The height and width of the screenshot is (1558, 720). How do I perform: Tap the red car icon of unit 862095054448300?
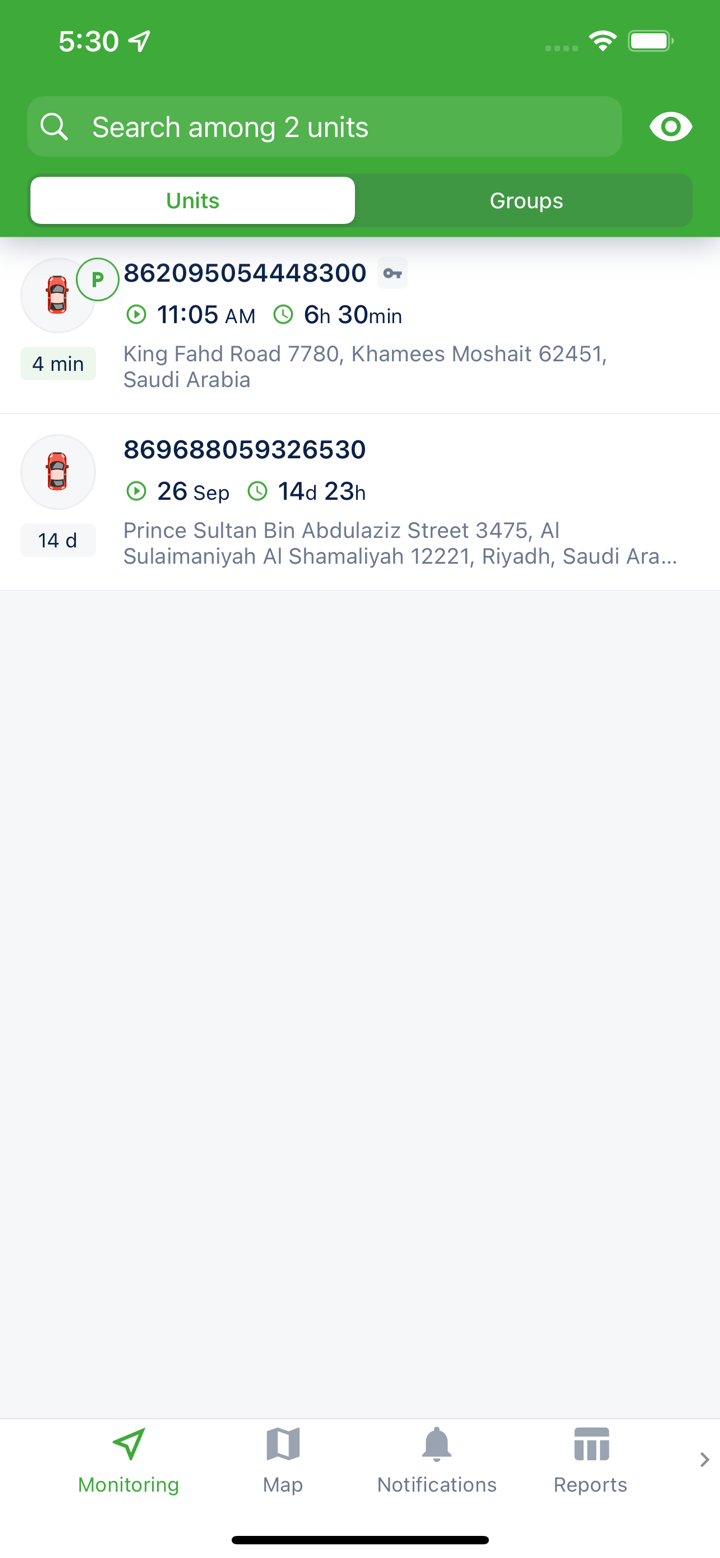pos(57,295)
